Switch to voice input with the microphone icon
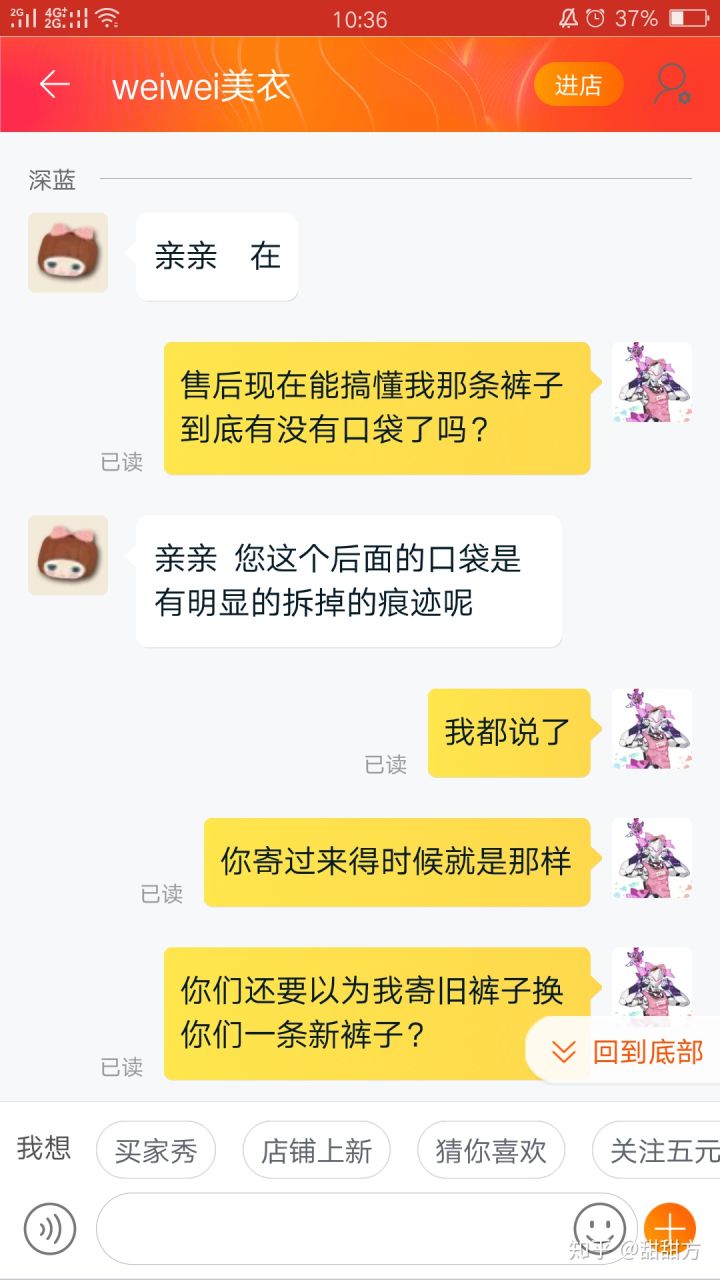 (50, 1229)
